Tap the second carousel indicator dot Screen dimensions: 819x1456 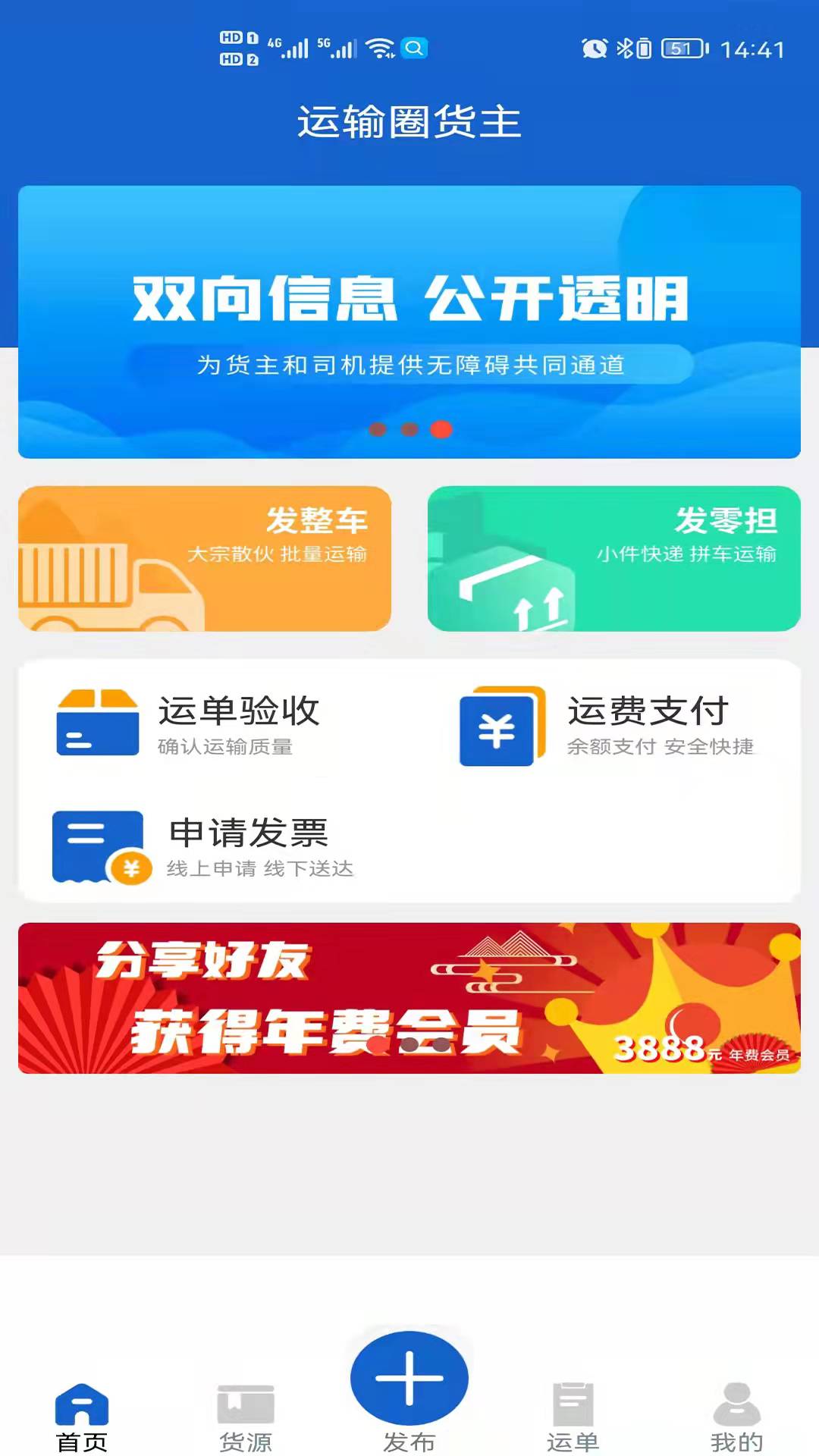[x=409, y=428]
